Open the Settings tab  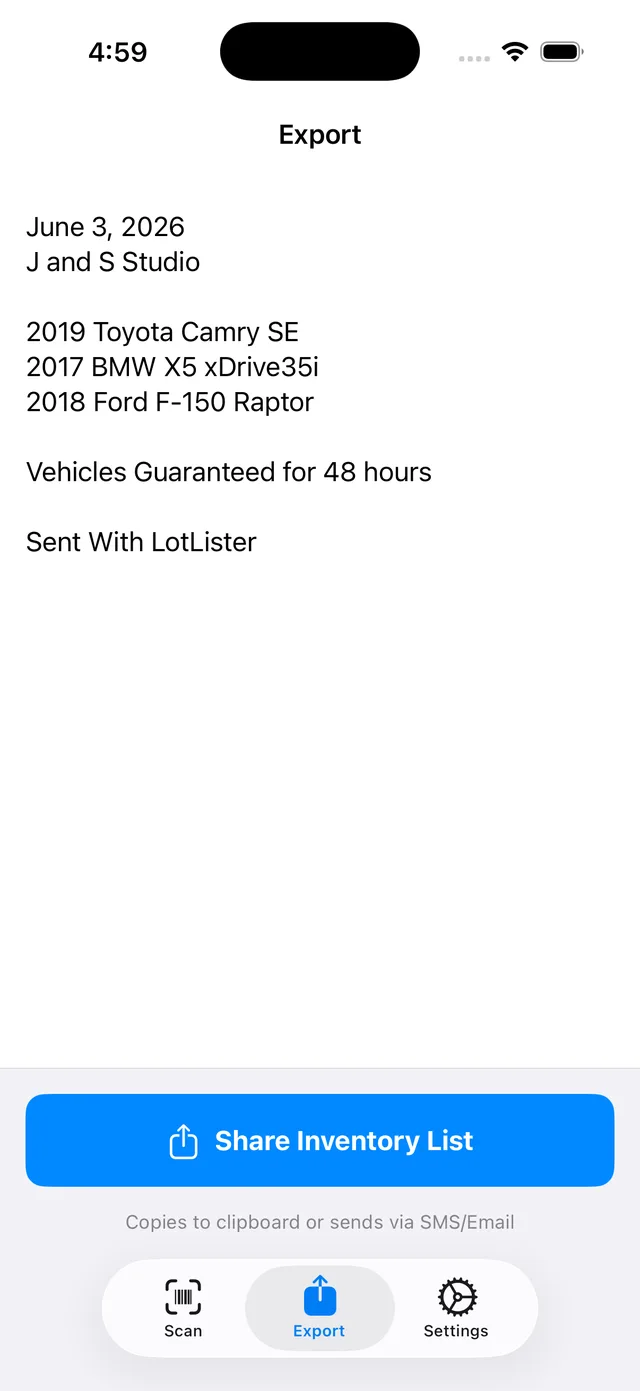click(456, 1308)
